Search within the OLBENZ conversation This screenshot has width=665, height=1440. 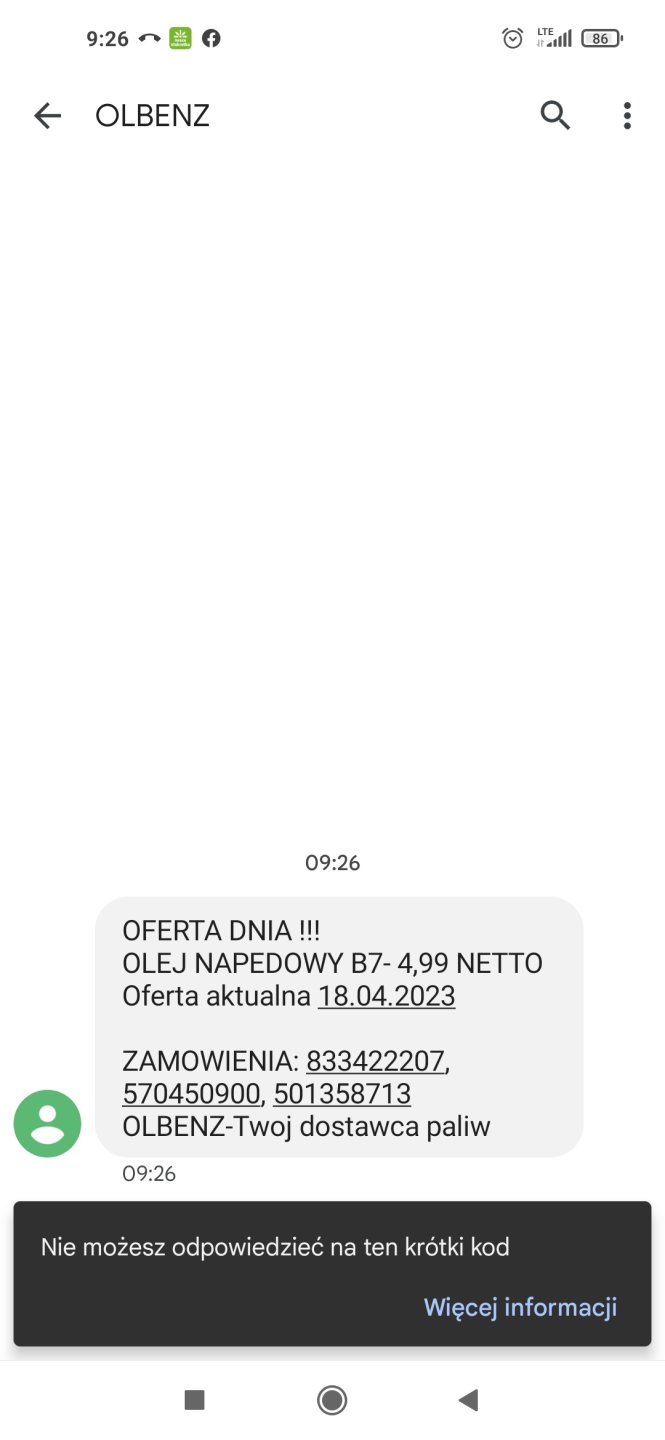555,116
